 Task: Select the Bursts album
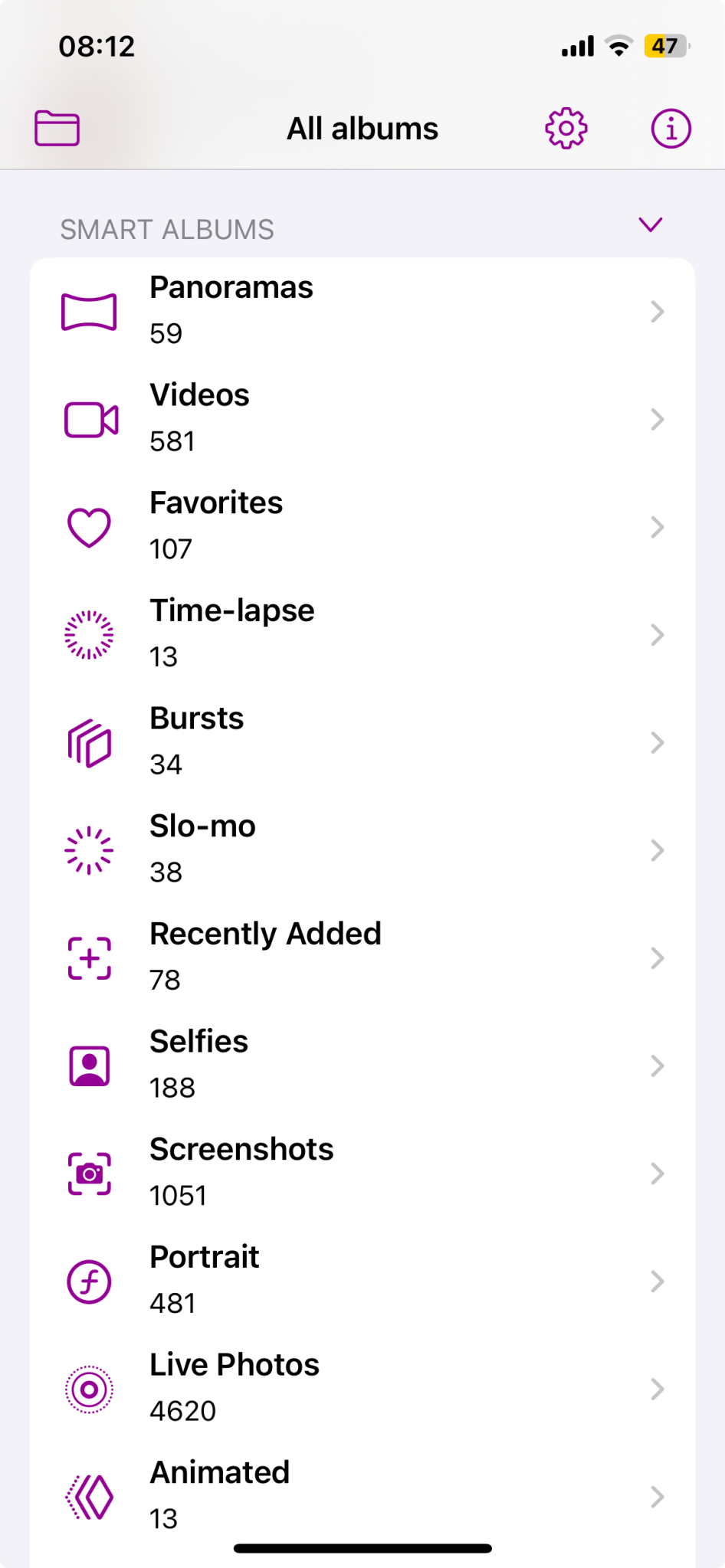pyautogui.click(x=362, y=742)
